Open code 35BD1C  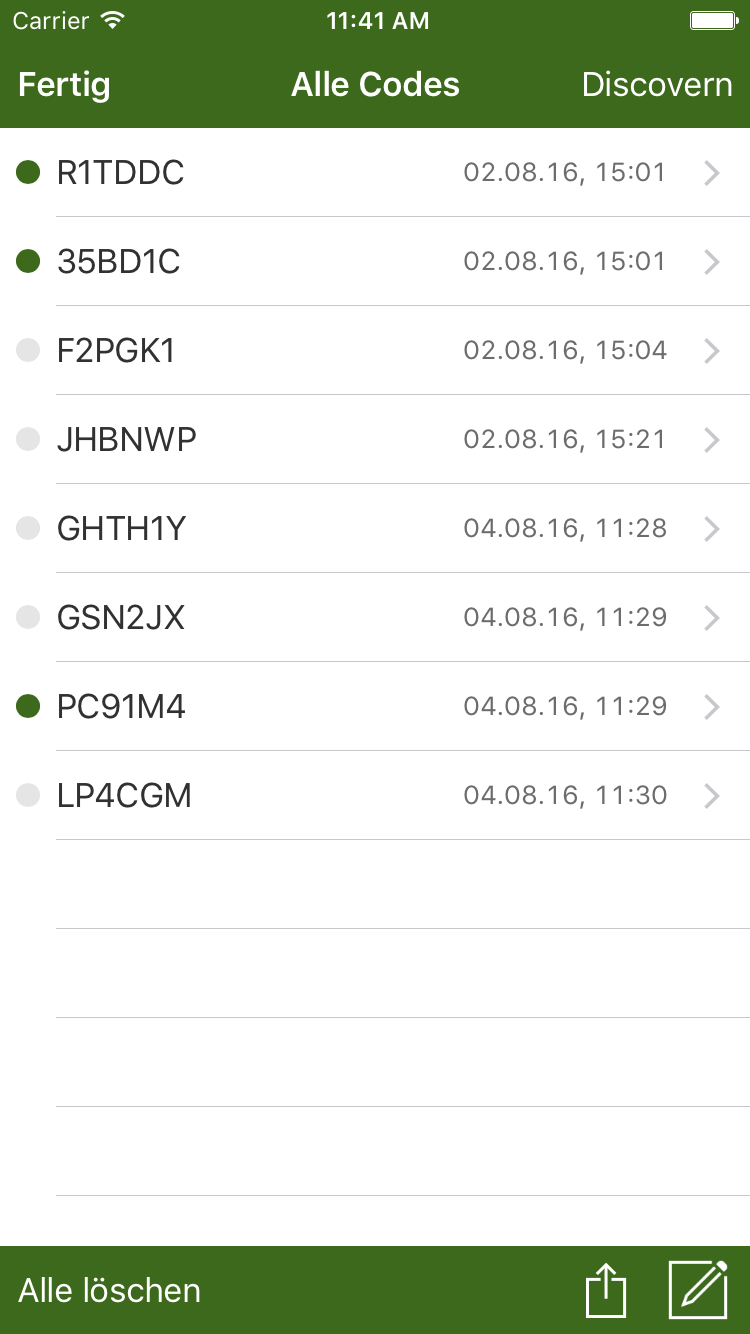[375, 261]
